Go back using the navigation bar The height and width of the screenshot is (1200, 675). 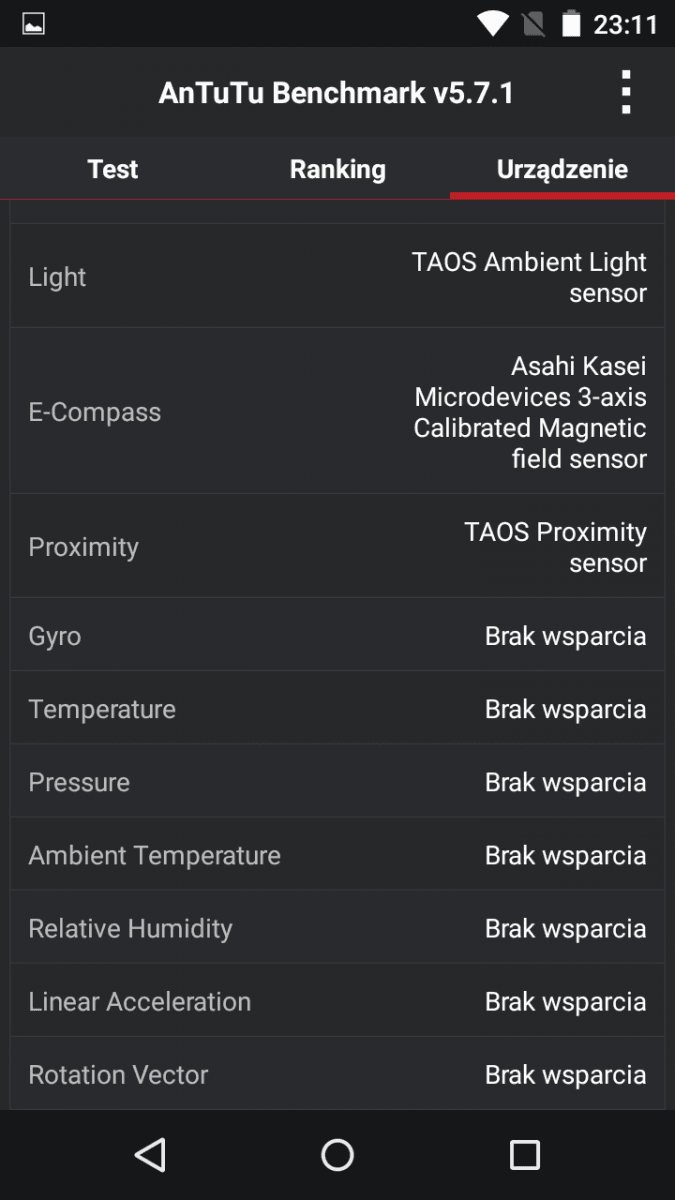click(150, 1155)
